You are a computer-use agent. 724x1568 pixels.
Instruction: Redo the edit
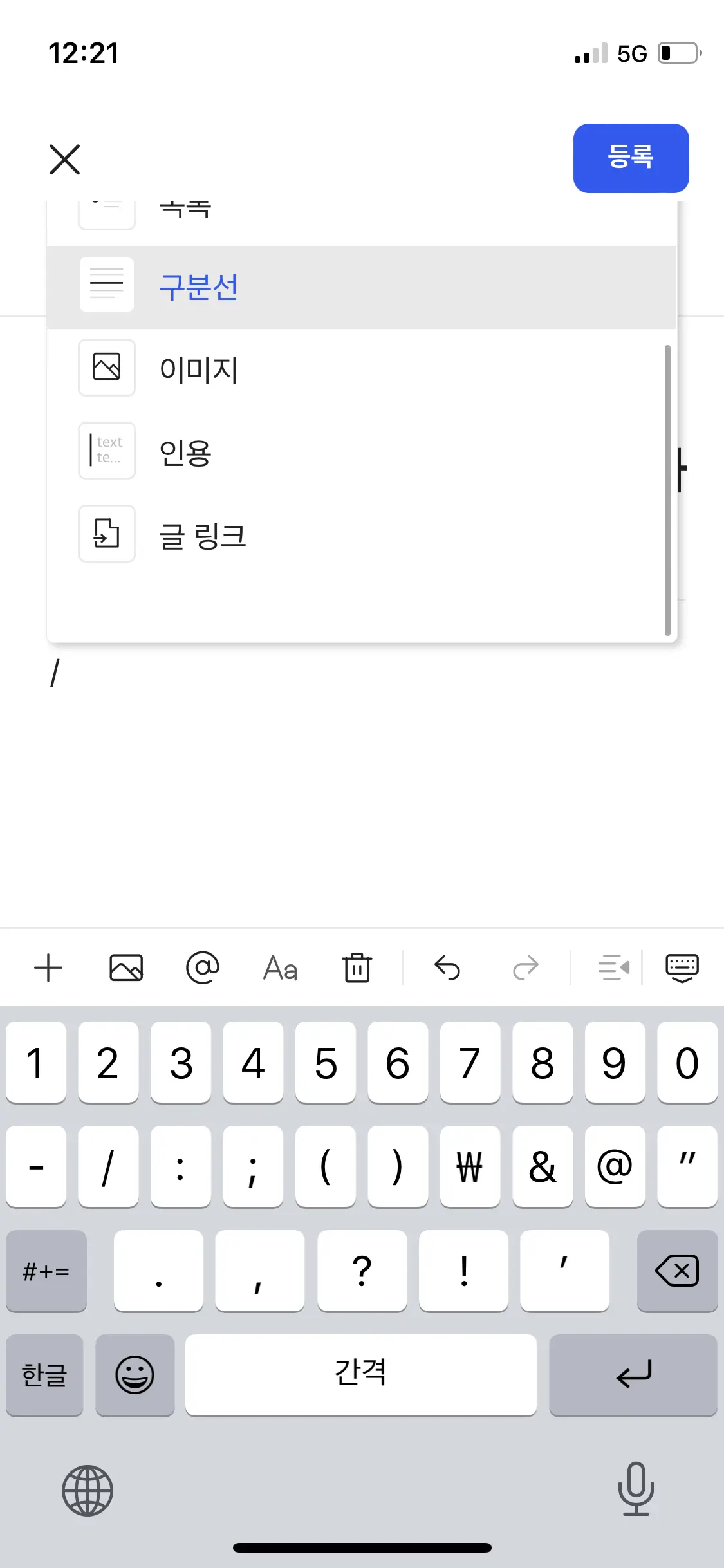click(525, 967)
